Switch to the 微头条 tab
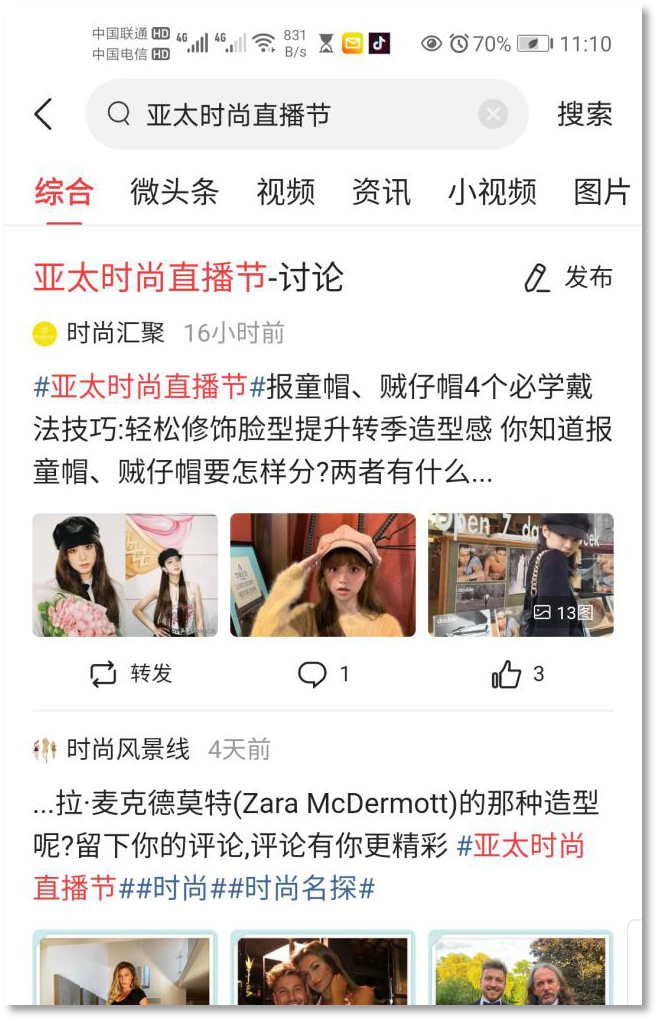 click(174, 191)
